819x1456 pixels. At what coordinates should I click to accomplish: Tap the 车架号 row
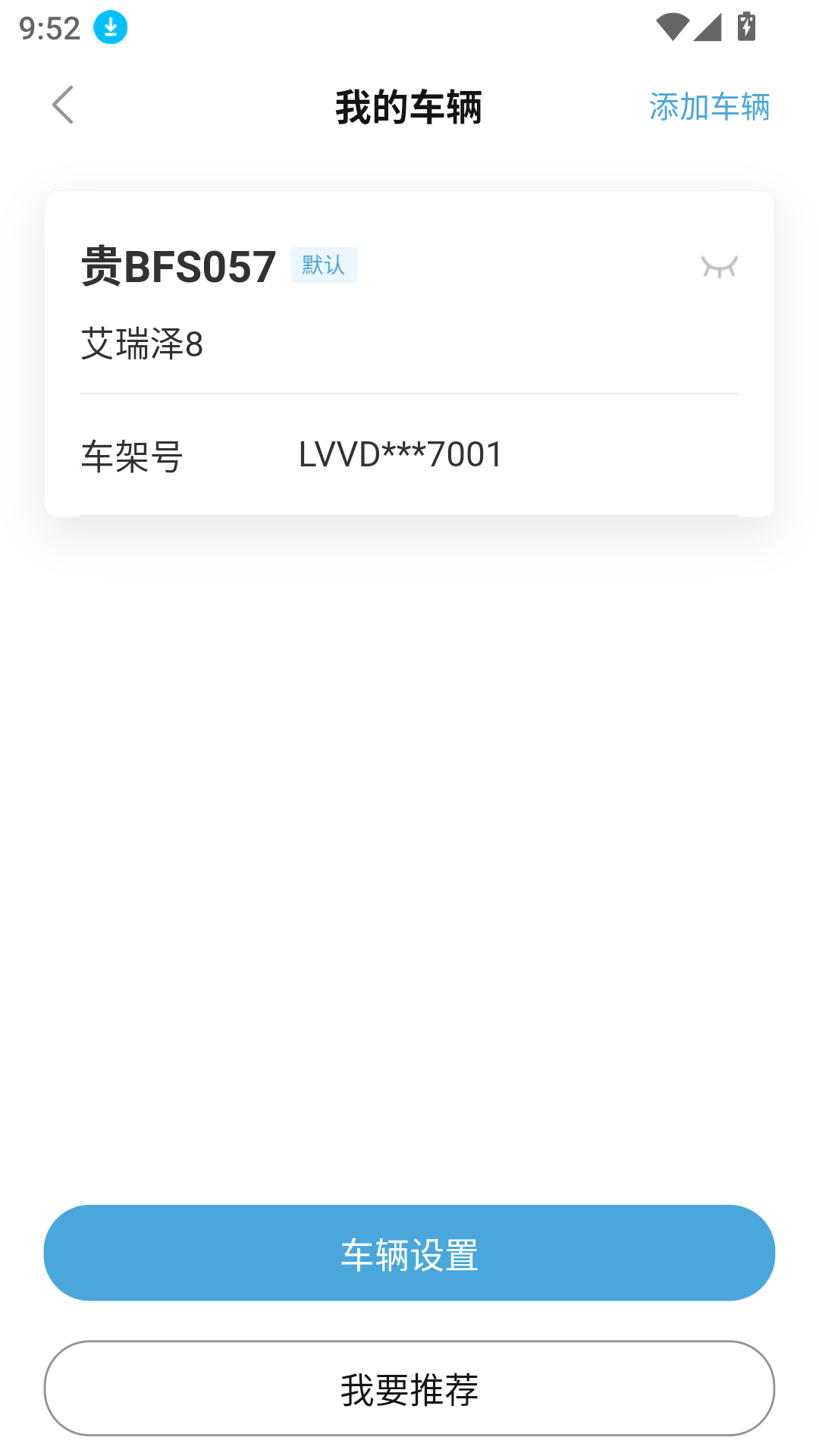tap(133, 453)
